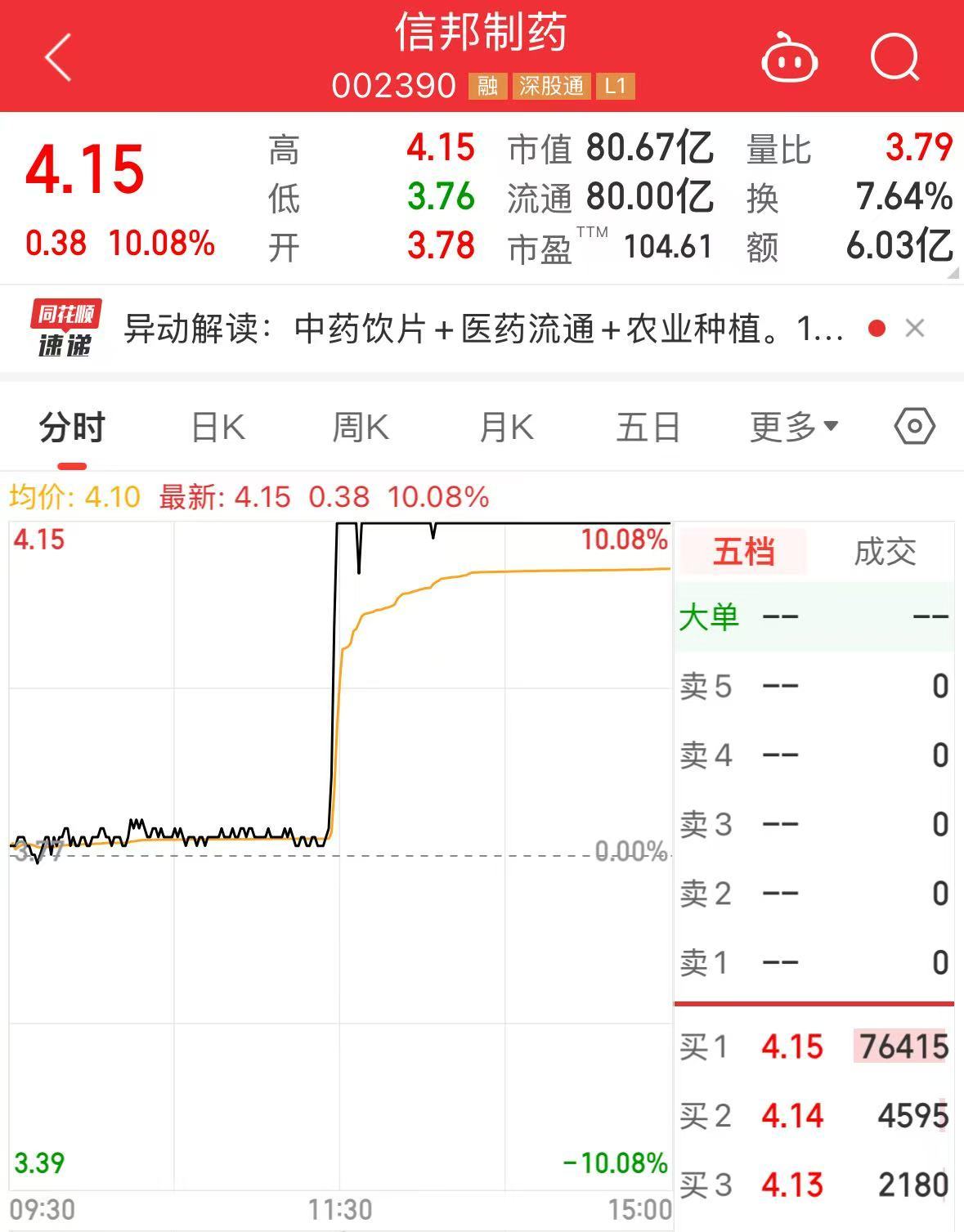Switch to 五日 chart tab
Image resolution: width=964 pixels, height=1232 pixels.
coord(648,428)
